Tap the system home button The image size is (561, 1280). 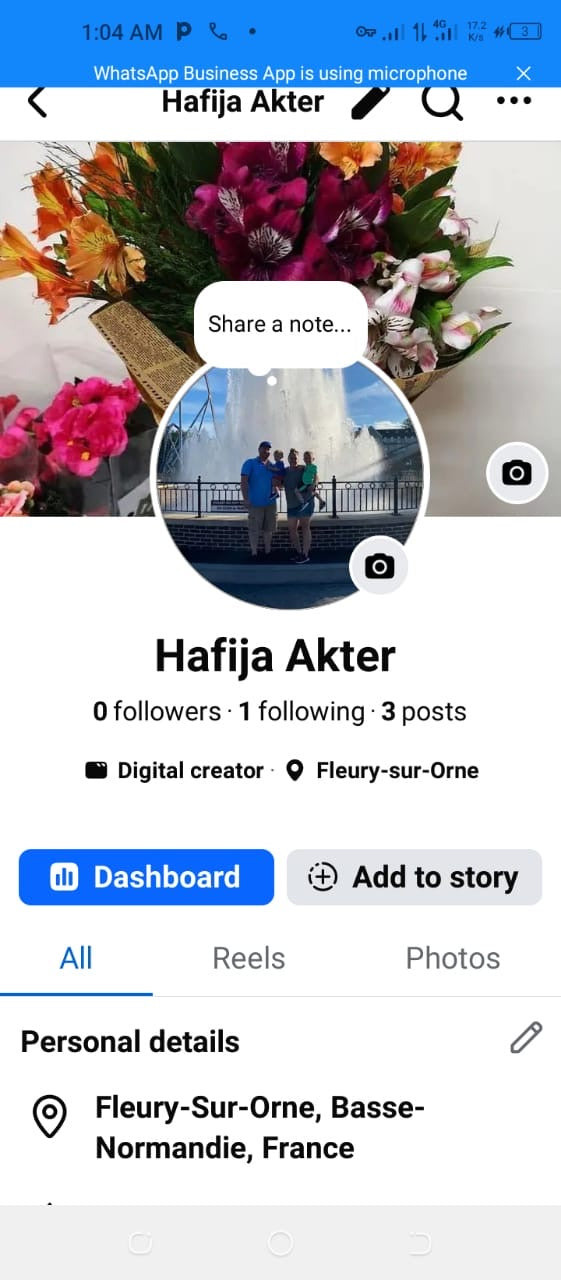pos(281,1243)
